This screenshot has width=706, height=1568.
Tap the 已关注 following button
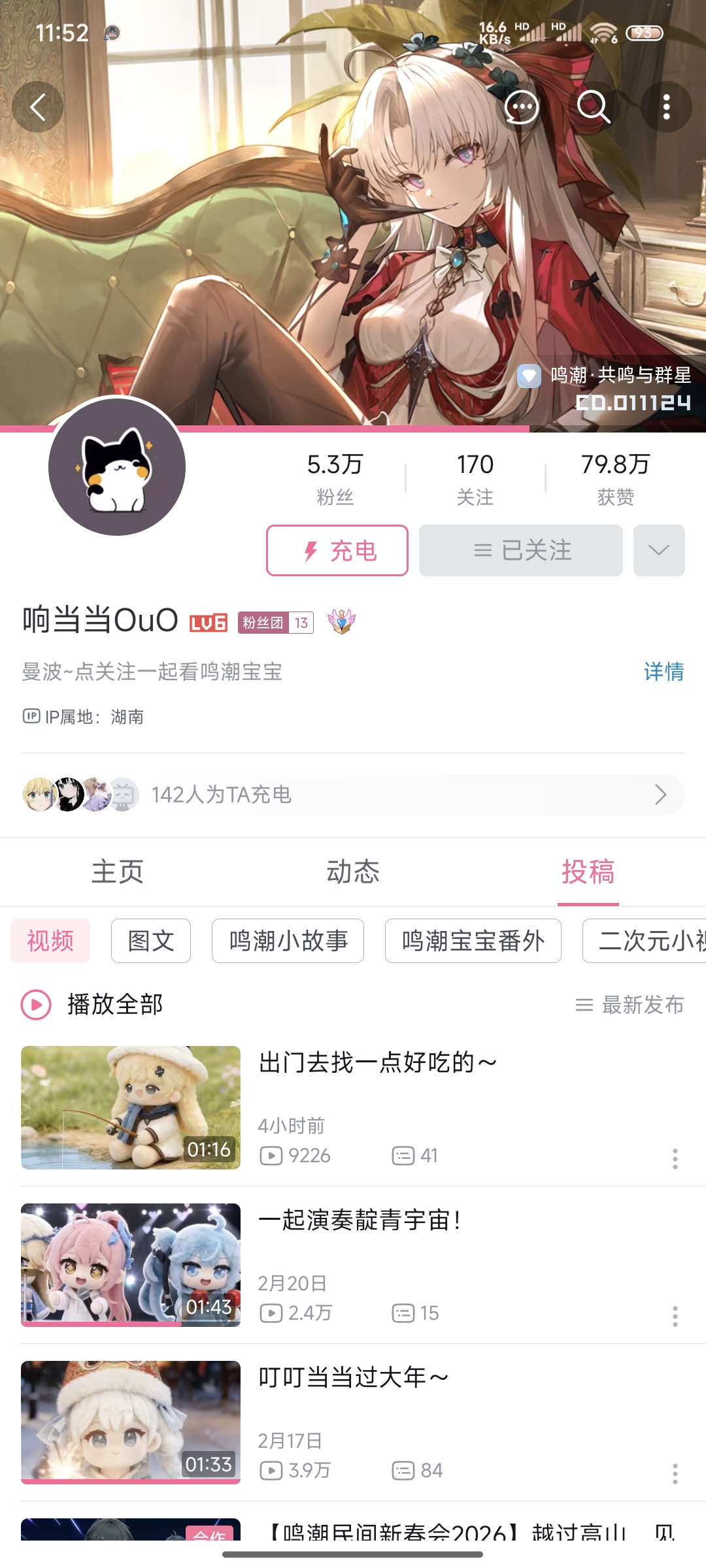point(521,551)
